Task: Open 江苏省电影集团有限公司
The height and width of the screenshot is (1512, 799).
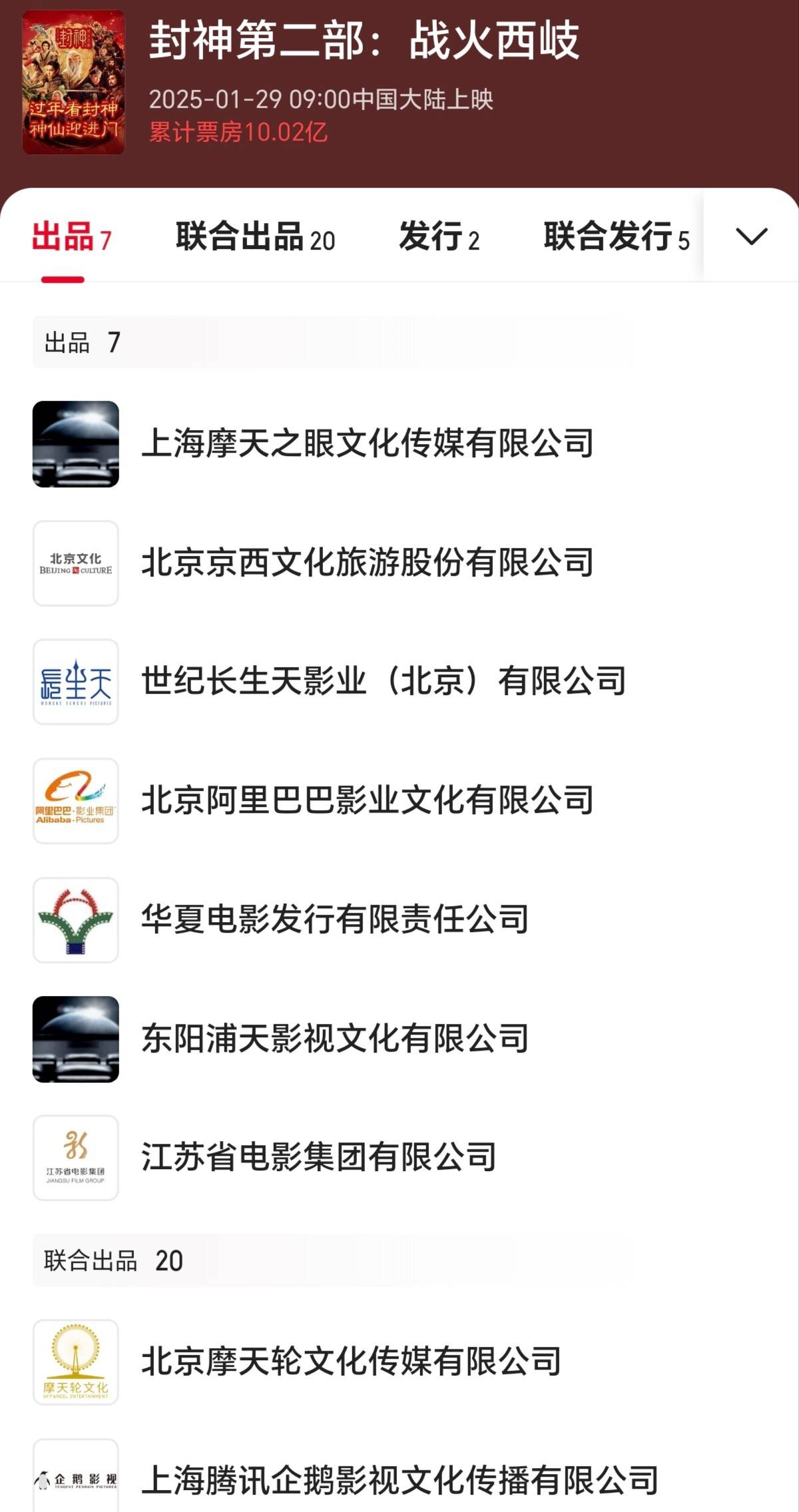Action: (318, 1158)
